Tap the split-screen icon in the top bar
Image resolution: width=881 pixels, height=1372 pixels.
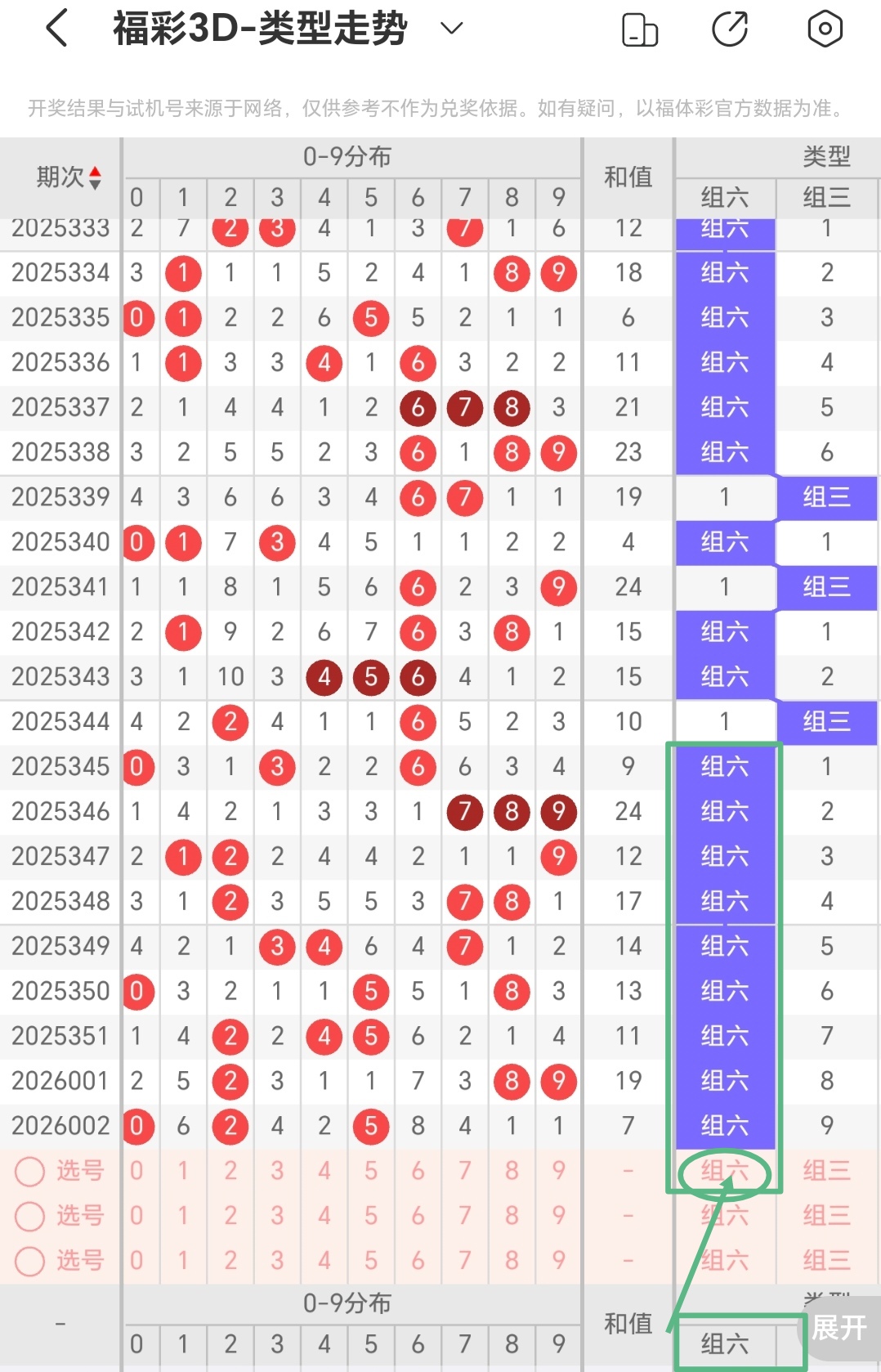(x=640, y=27)
